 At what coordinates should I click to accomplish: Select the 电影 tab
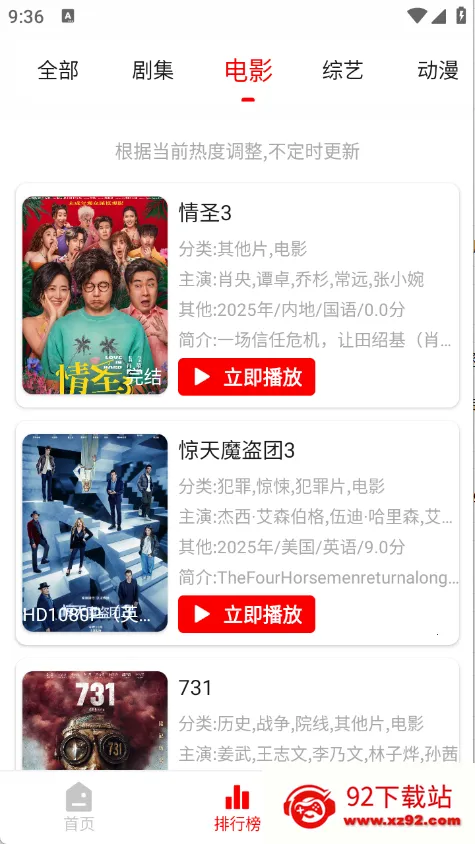click(248, 71)
